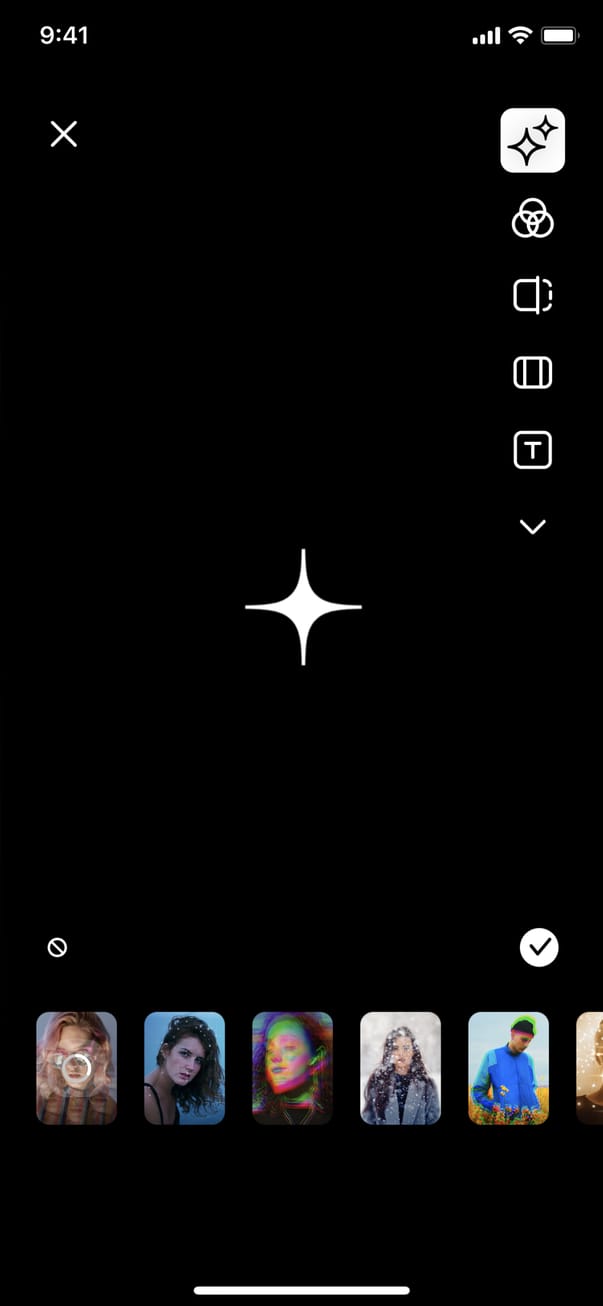603x1306 pixels.
Task: Apply the effect with the man in blue jacket
Action: 508,1068
